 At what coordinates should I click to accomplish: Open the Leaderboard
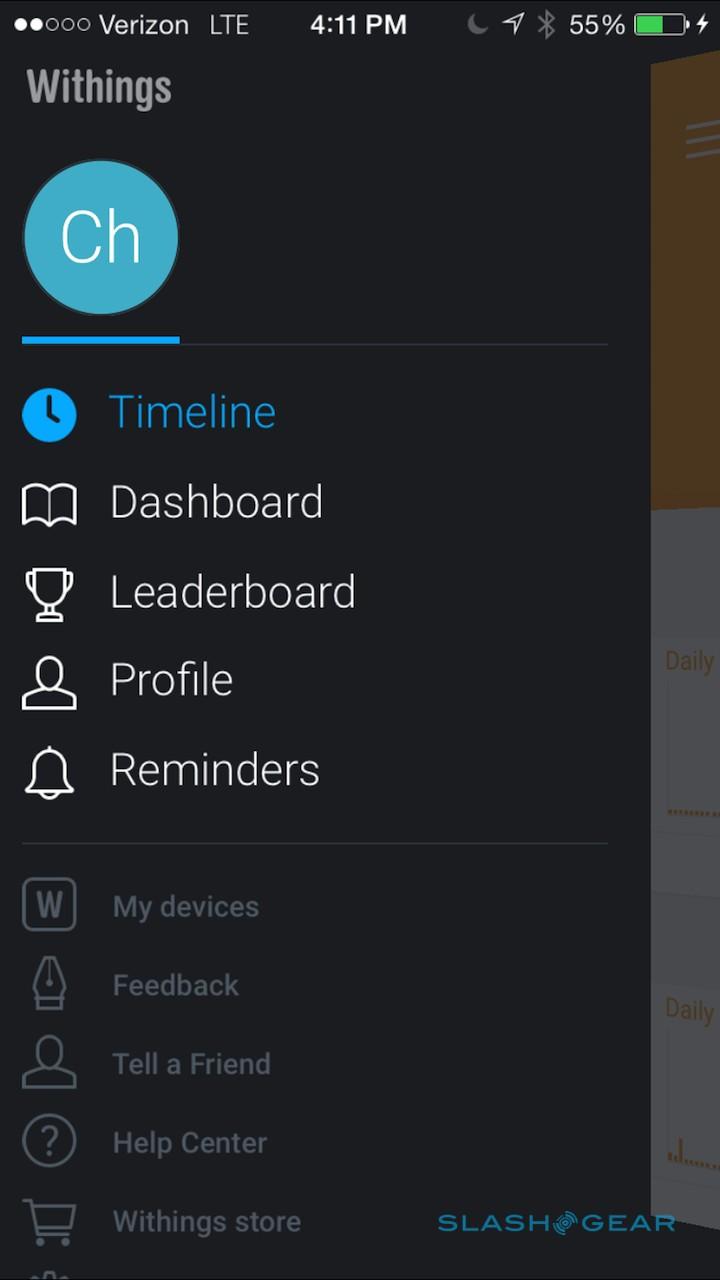pos(232,592)
